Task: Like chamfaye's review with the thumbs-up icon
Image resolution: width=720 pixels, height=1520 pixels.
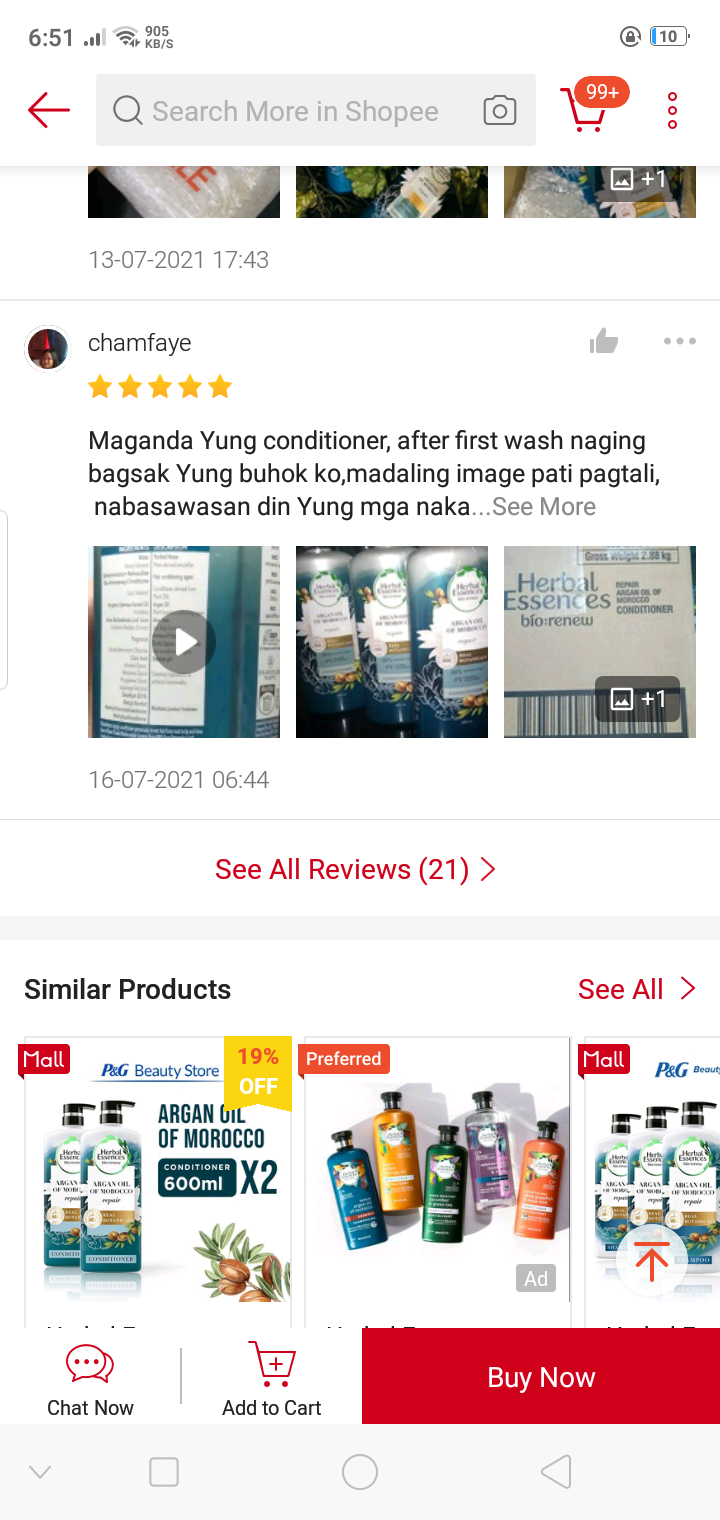Action: (604, 342)
